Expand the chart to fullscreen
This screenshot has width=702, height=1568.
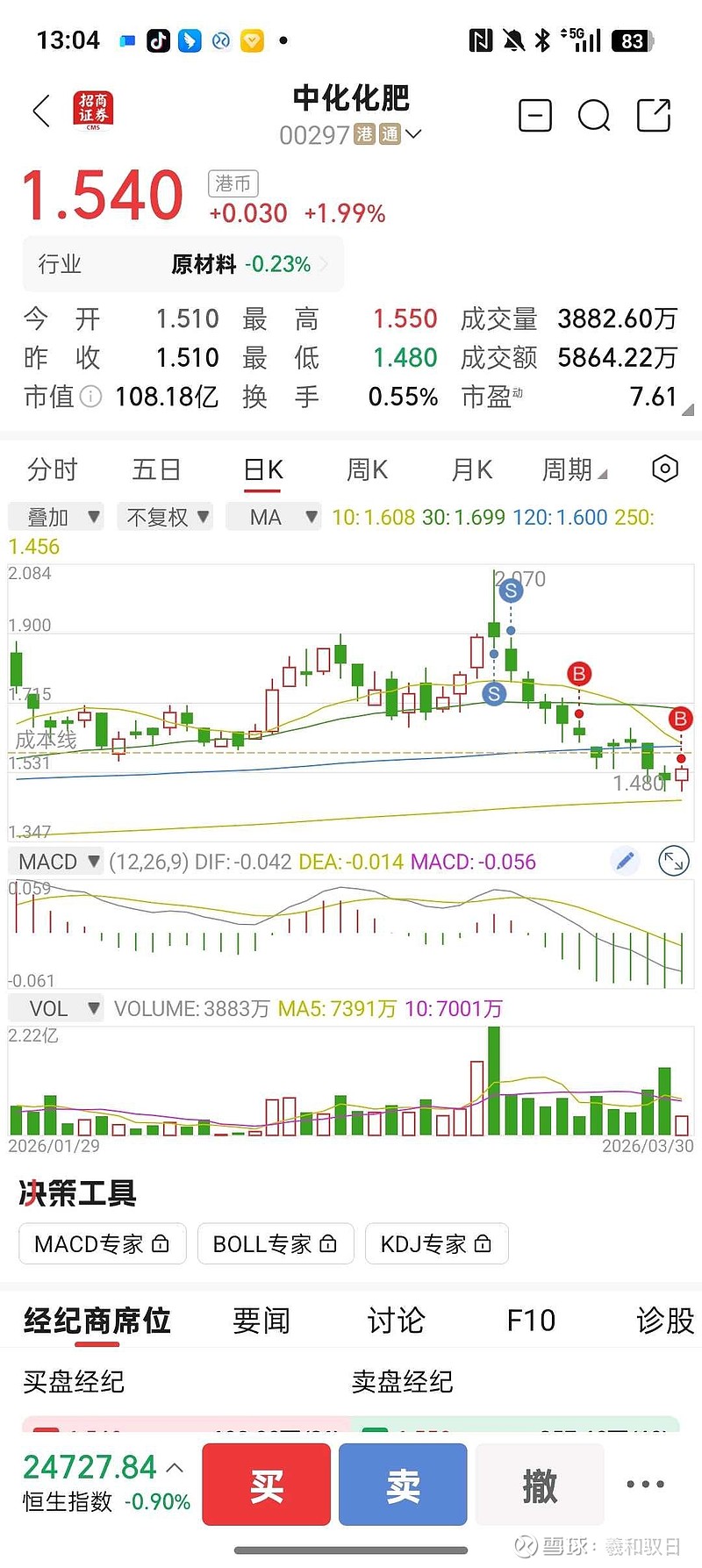[x=673, y=861]
